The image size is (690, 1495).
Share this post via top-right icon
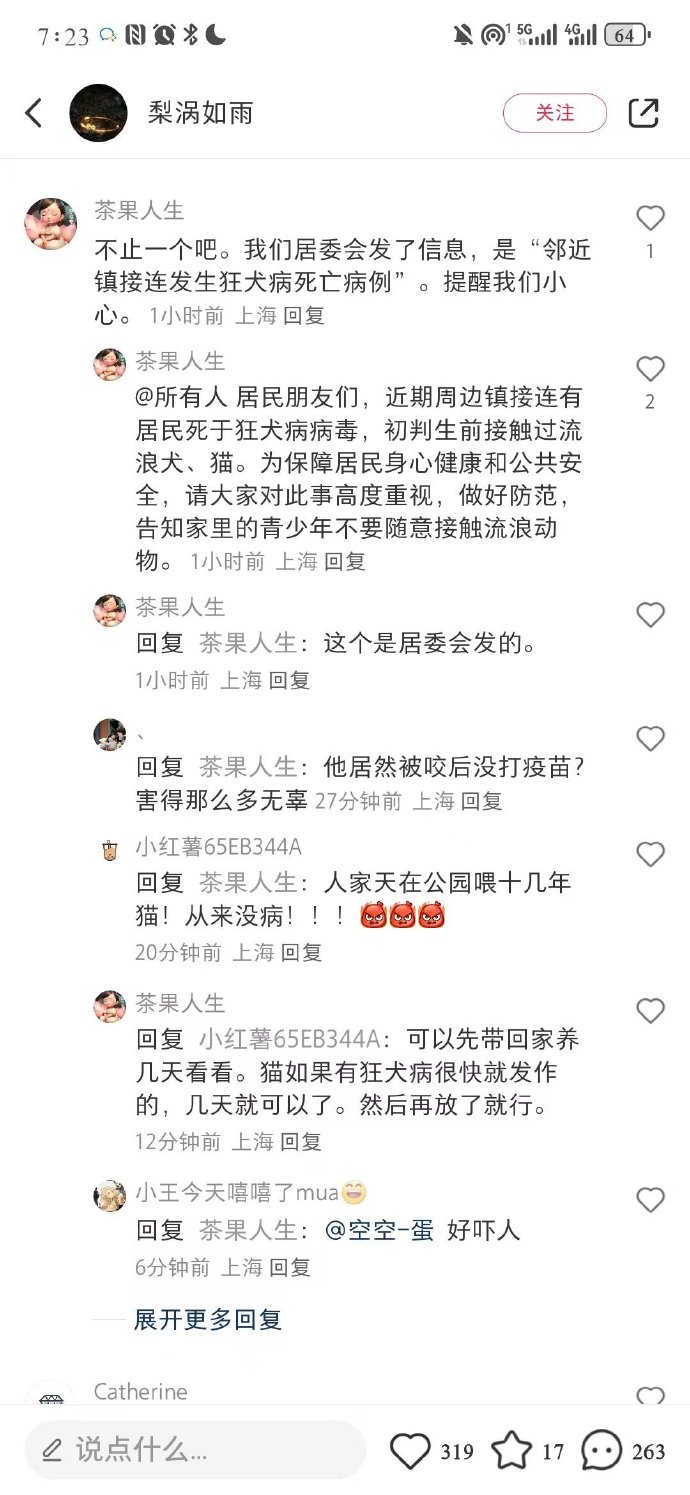point(643,113)
